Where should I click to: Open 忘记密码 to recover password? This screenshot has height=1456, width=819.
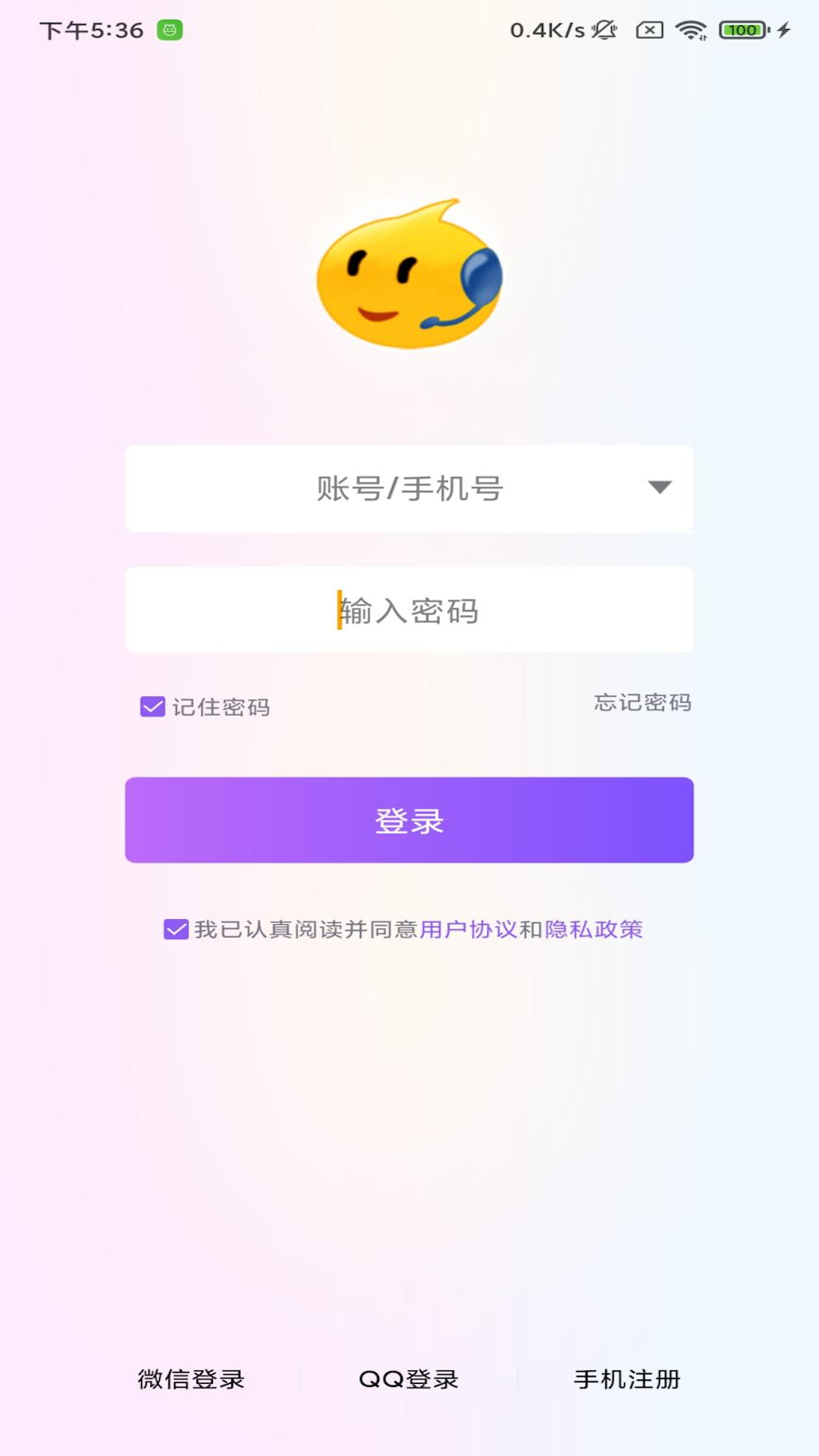click(x=642, y=703)
